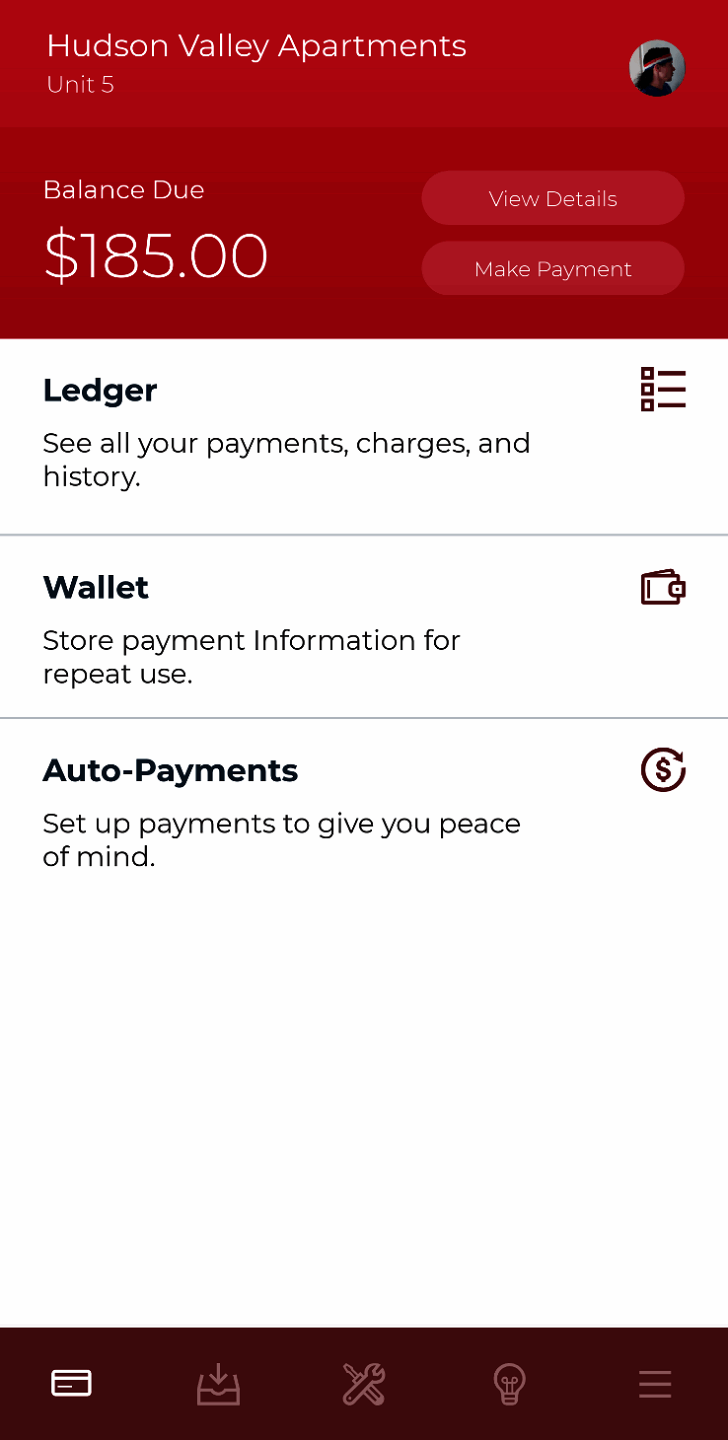Switch to the lightbulb tab
The image size is (728, 1440).
(509, 1384)
